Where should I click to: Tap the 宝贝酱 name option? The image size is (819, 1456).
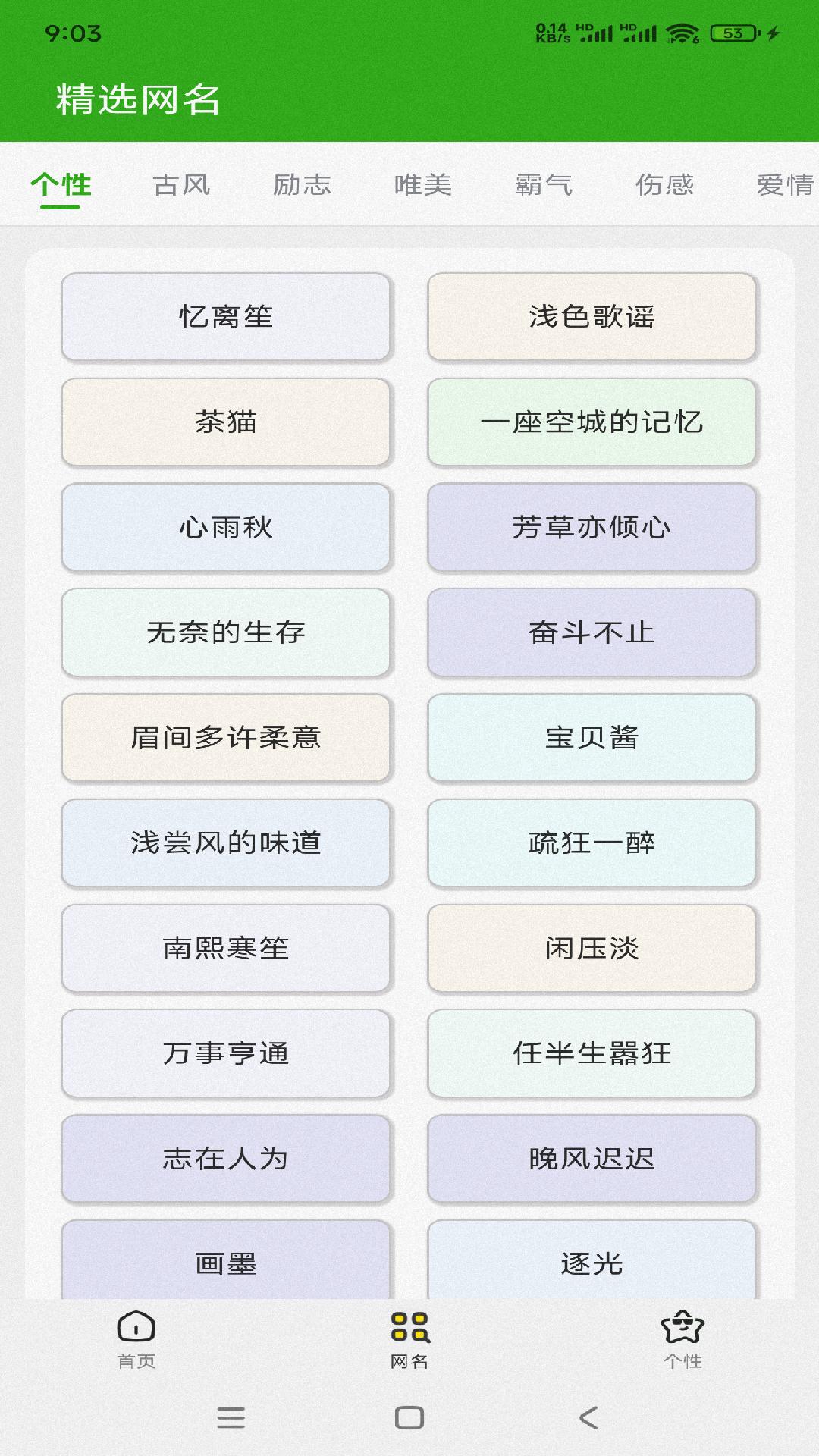593,738
